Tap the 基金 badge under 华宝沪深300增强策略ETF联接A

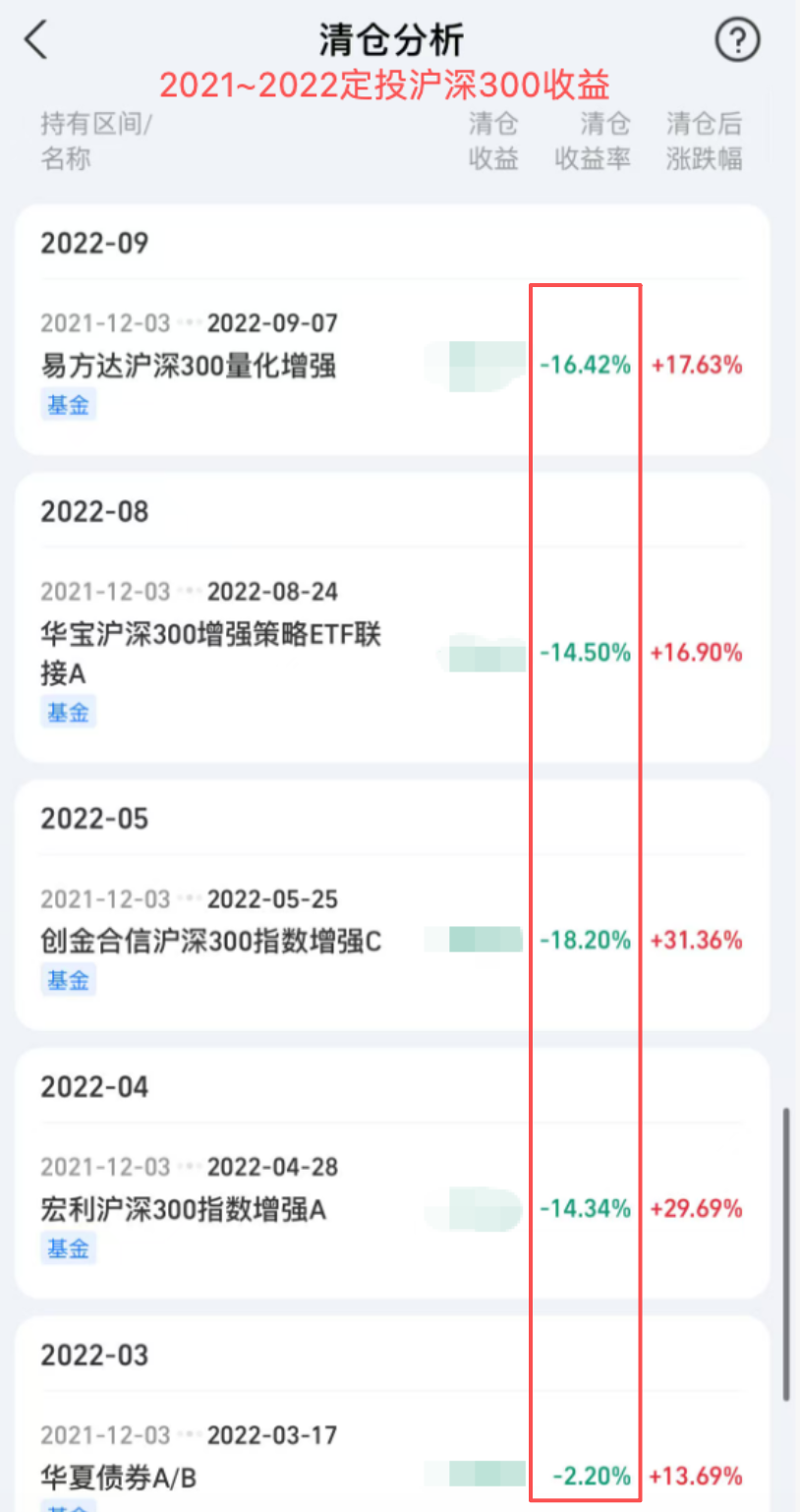coord(67,712)
